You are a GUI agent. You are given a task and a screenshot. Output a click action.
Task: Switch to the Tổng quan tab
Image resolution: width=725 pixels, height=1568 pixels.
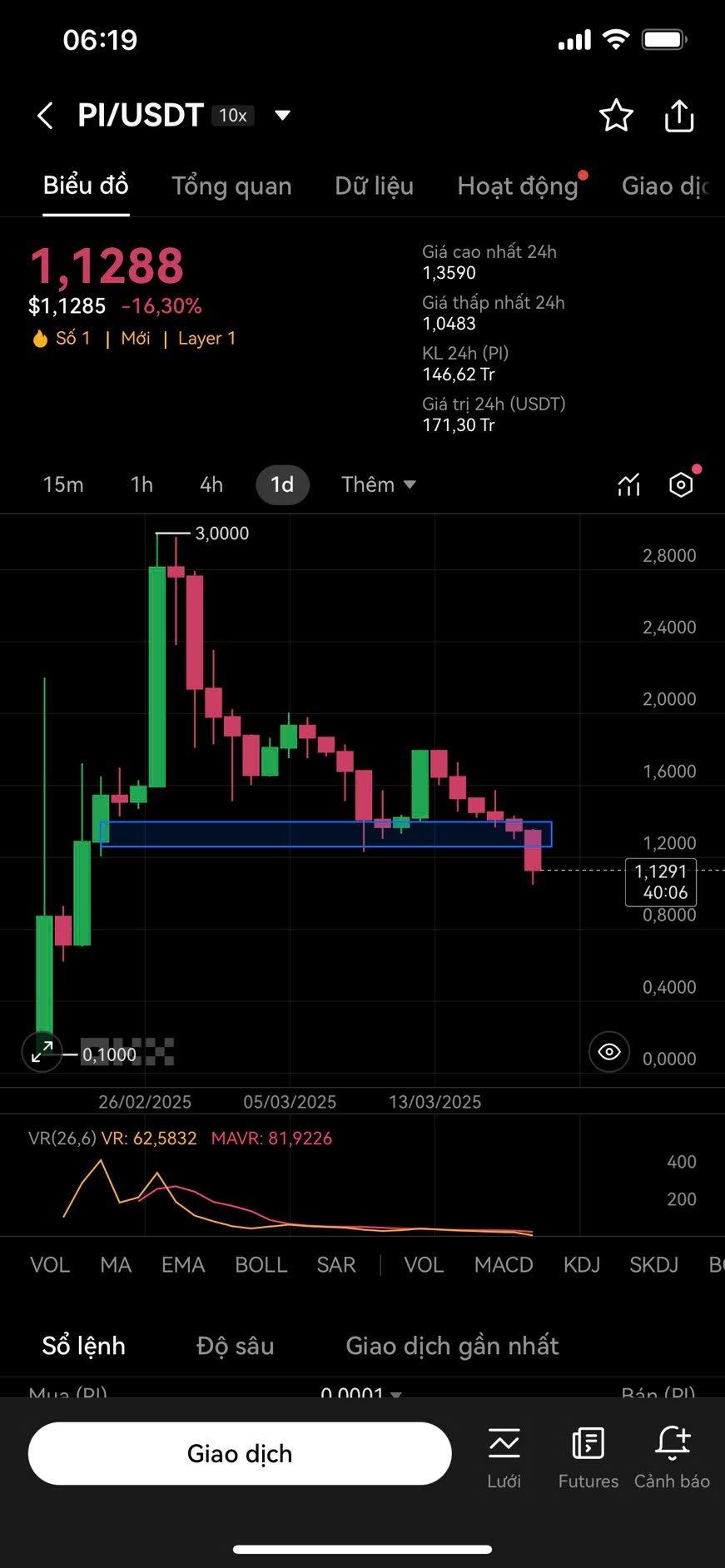[231, 186]
